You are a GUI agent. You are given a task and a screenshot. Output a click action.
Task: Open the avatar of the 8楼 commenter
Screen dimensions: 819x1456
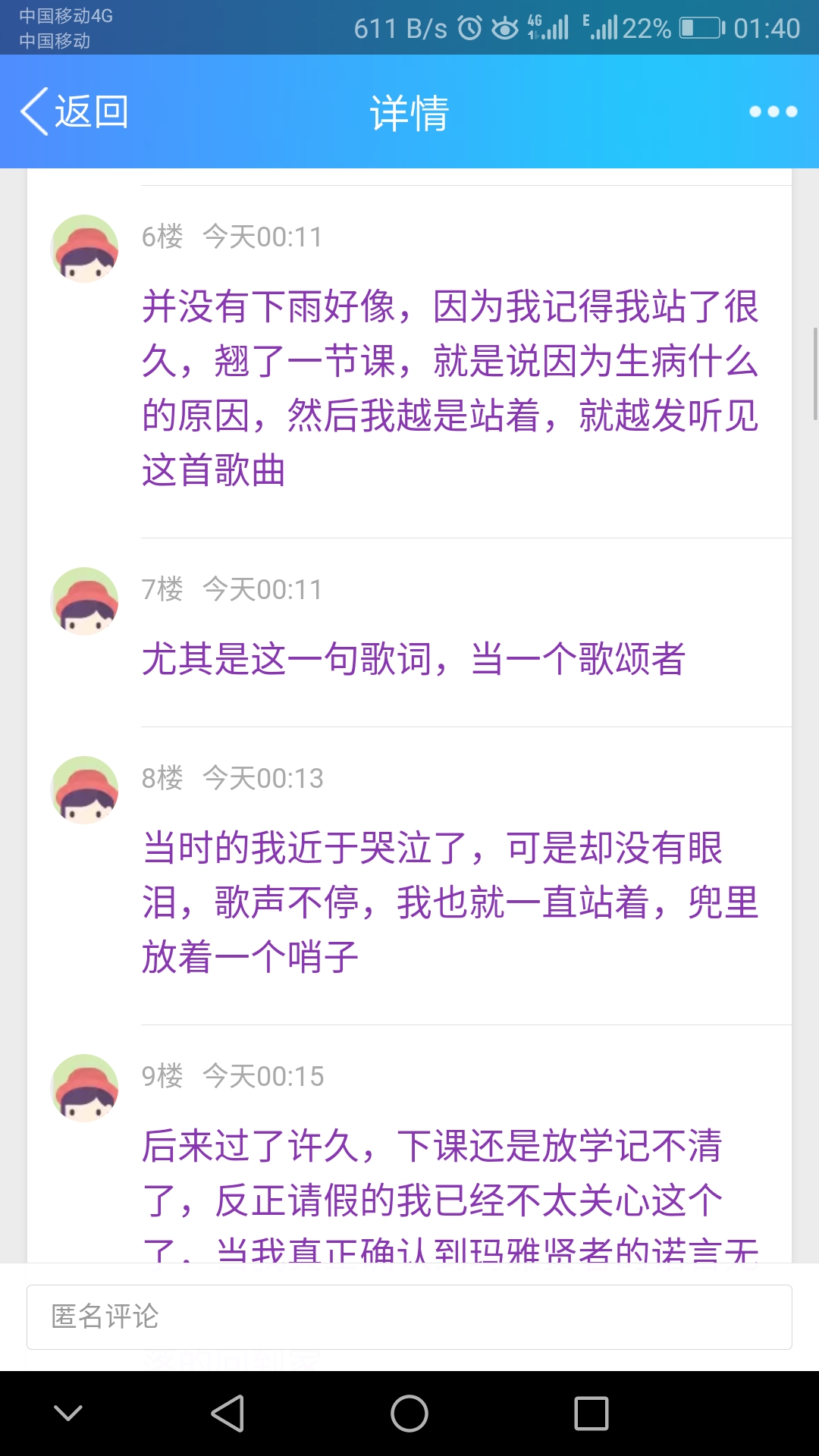(85, 790)
